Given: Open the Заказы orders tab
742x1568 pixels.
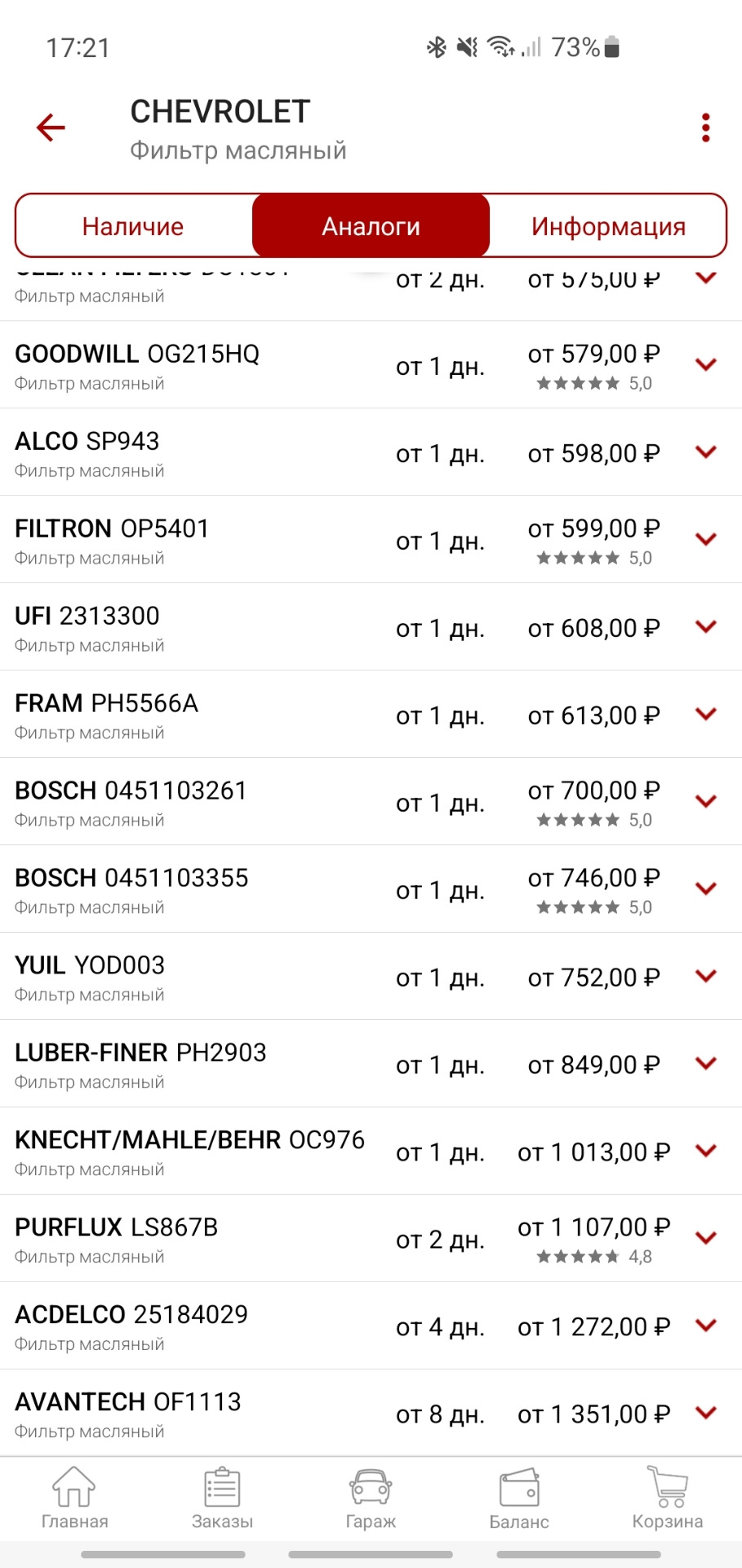Looking at the screenshot, I should pos(222,1498).
